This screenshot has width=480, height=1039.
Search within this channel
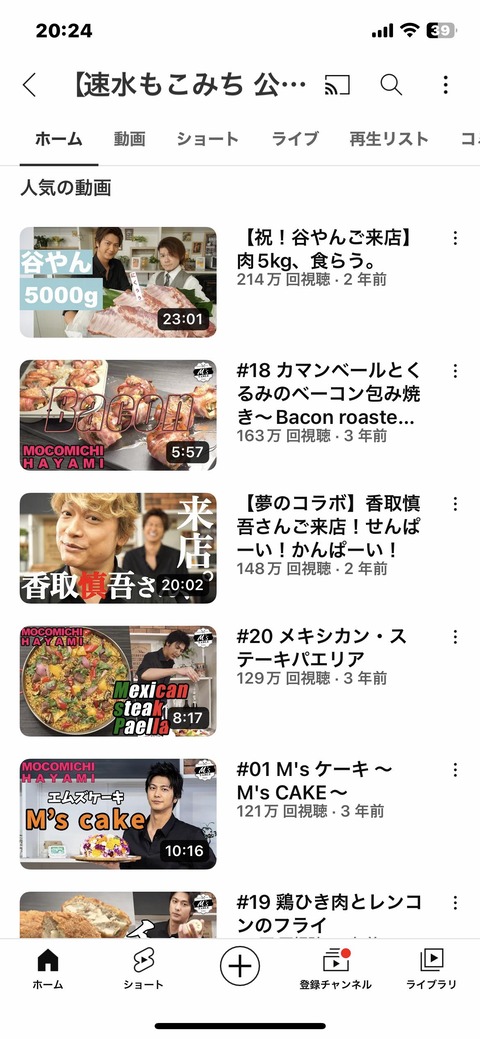tap(391, 85)
